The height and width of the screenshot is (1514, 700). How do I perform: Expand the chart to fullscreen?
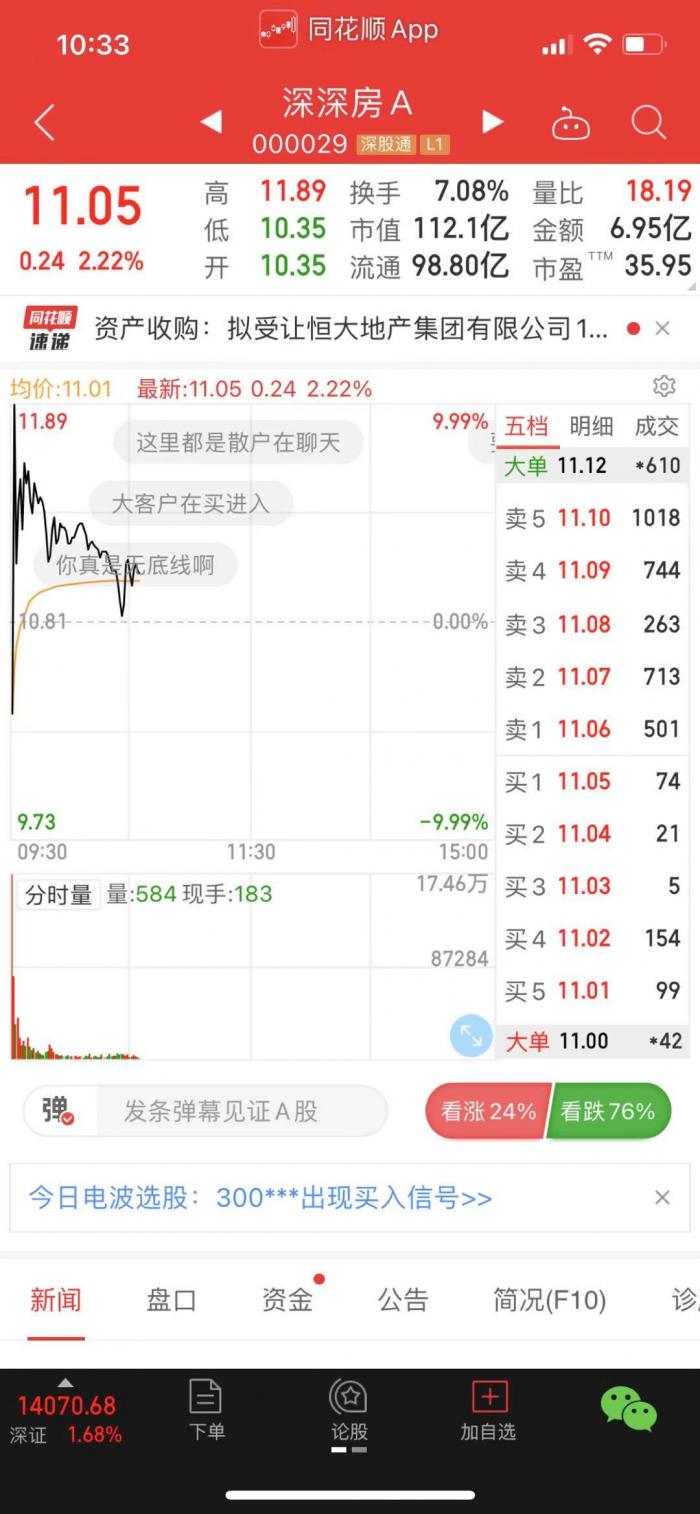coord(470,1036)
